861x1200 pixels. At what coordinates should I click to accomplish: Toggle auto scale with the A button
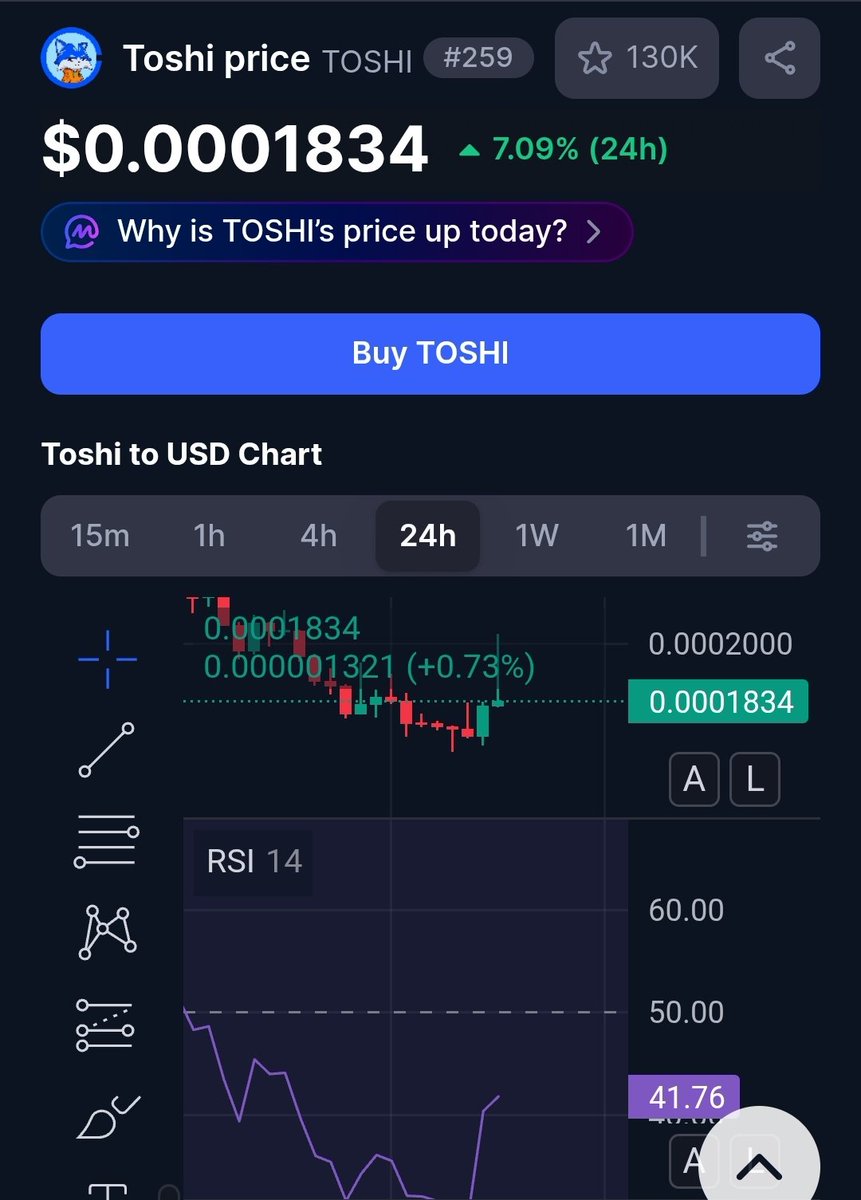(x=693, y=779)
